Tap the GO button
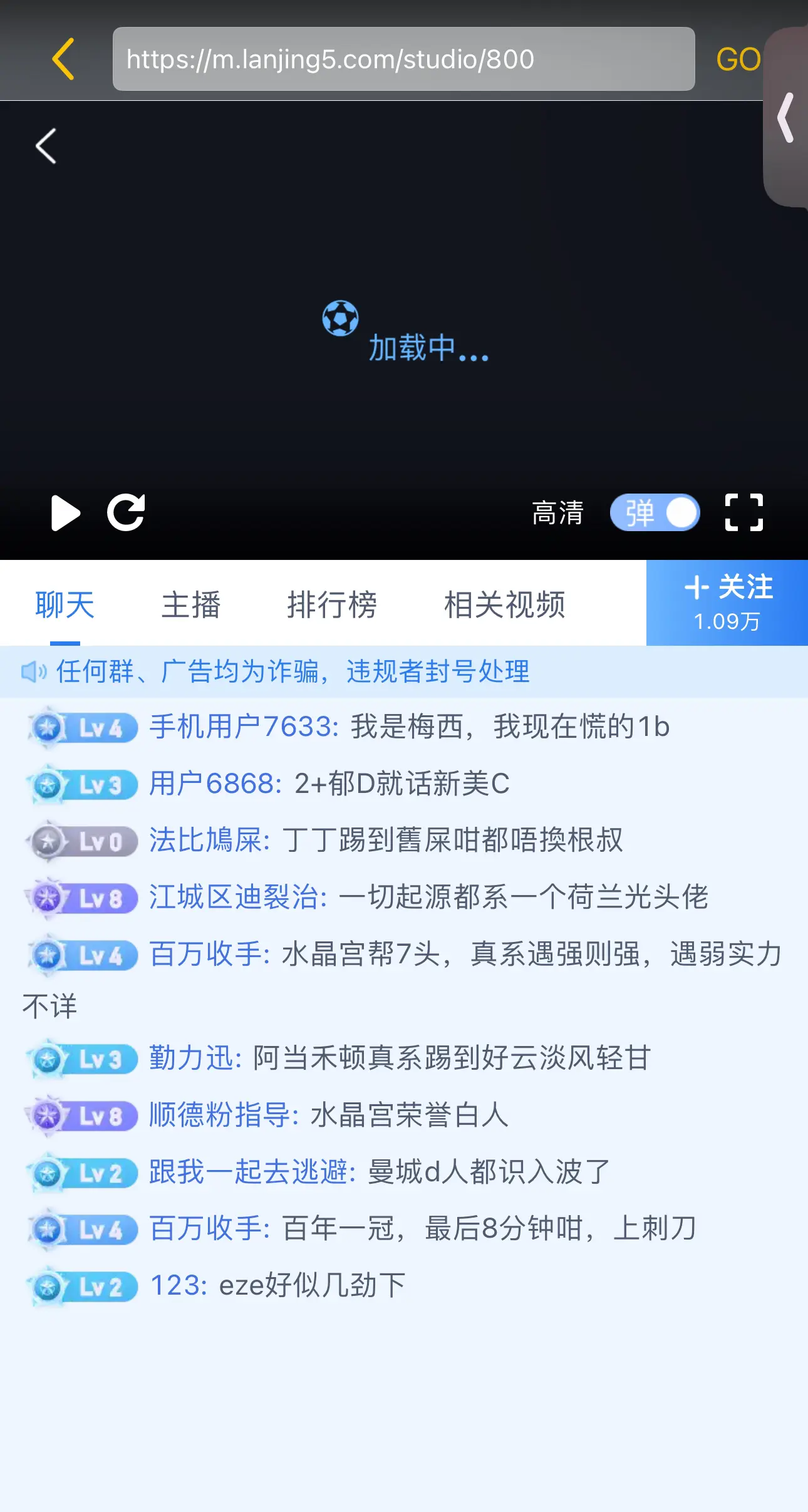Viewport: 808px width, 1512px height. pos(738,60)
